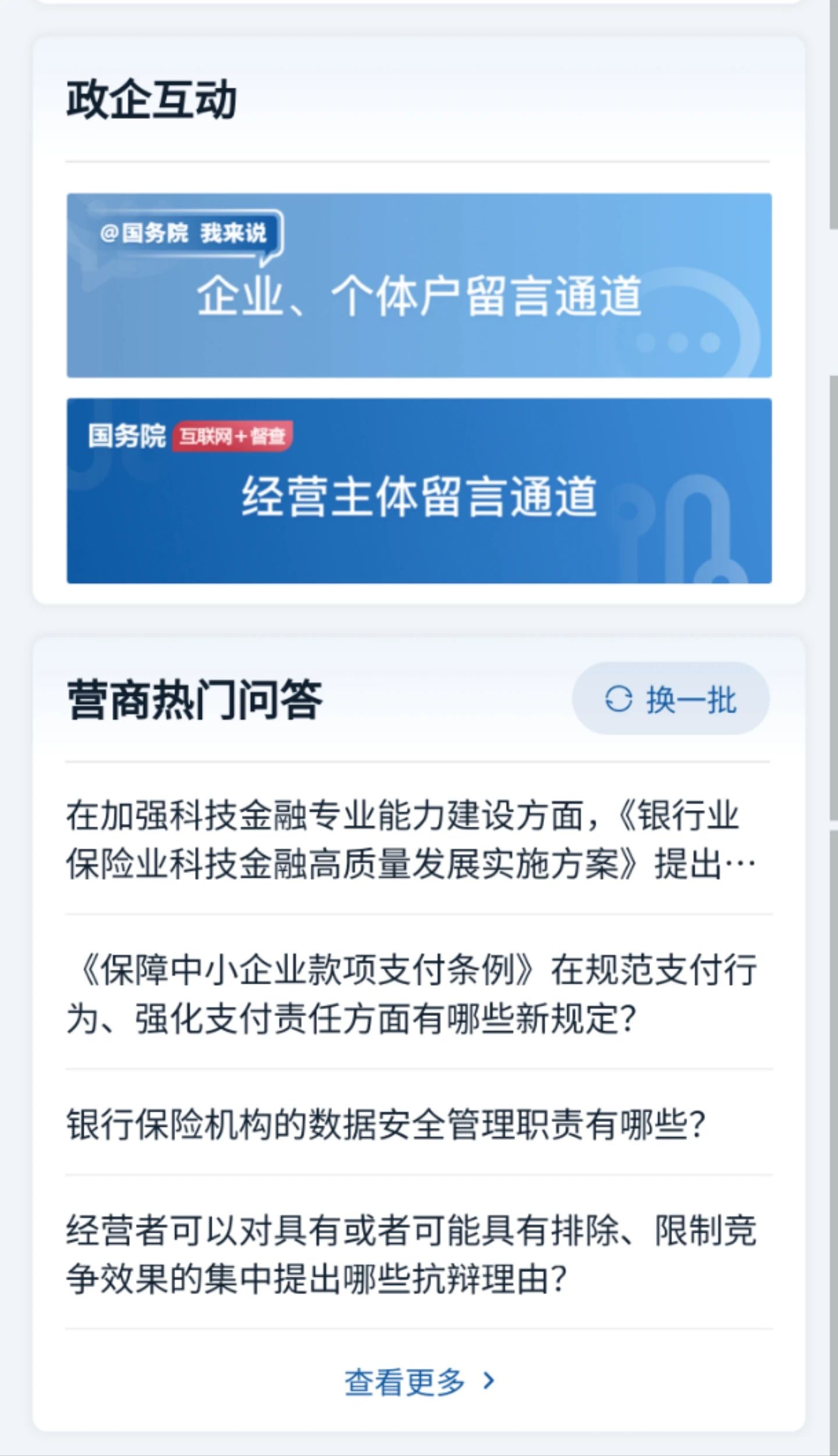
Task: Open the 经营主体留言通道 banner
Action: pyautogui.click(x=419, y=491)
